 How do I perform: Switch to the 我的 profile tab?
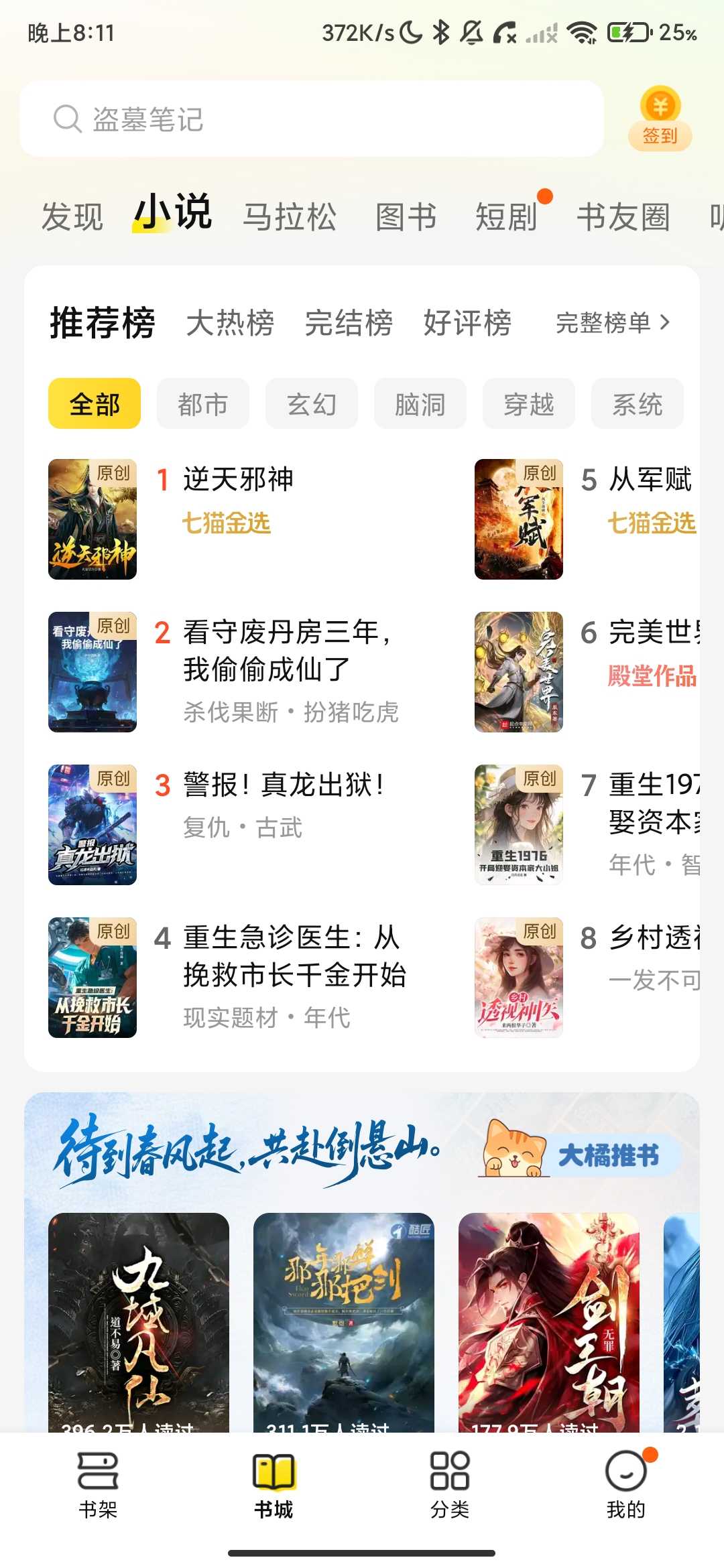click(x=625, y=1485)
